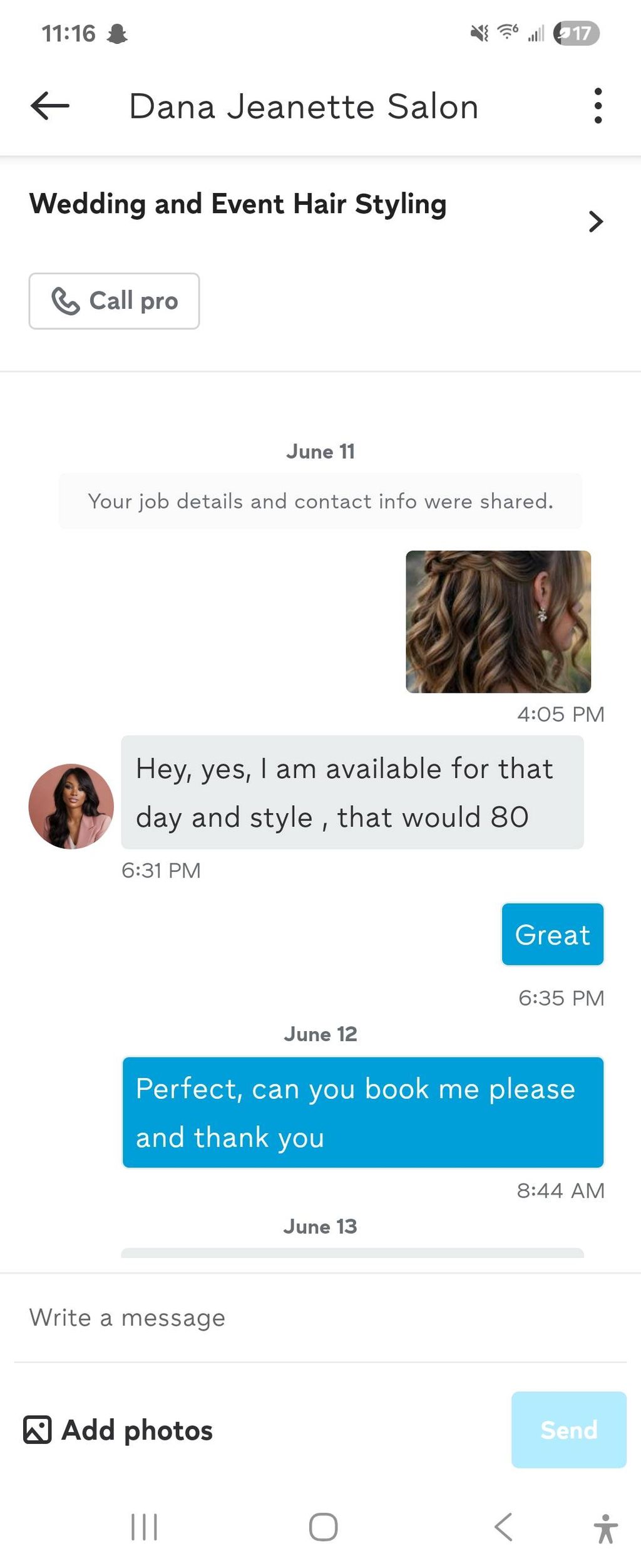The width and height of the screenshot is (641, 1568).
Task: Add photos to the message
Action: (x=119, y=1430)
